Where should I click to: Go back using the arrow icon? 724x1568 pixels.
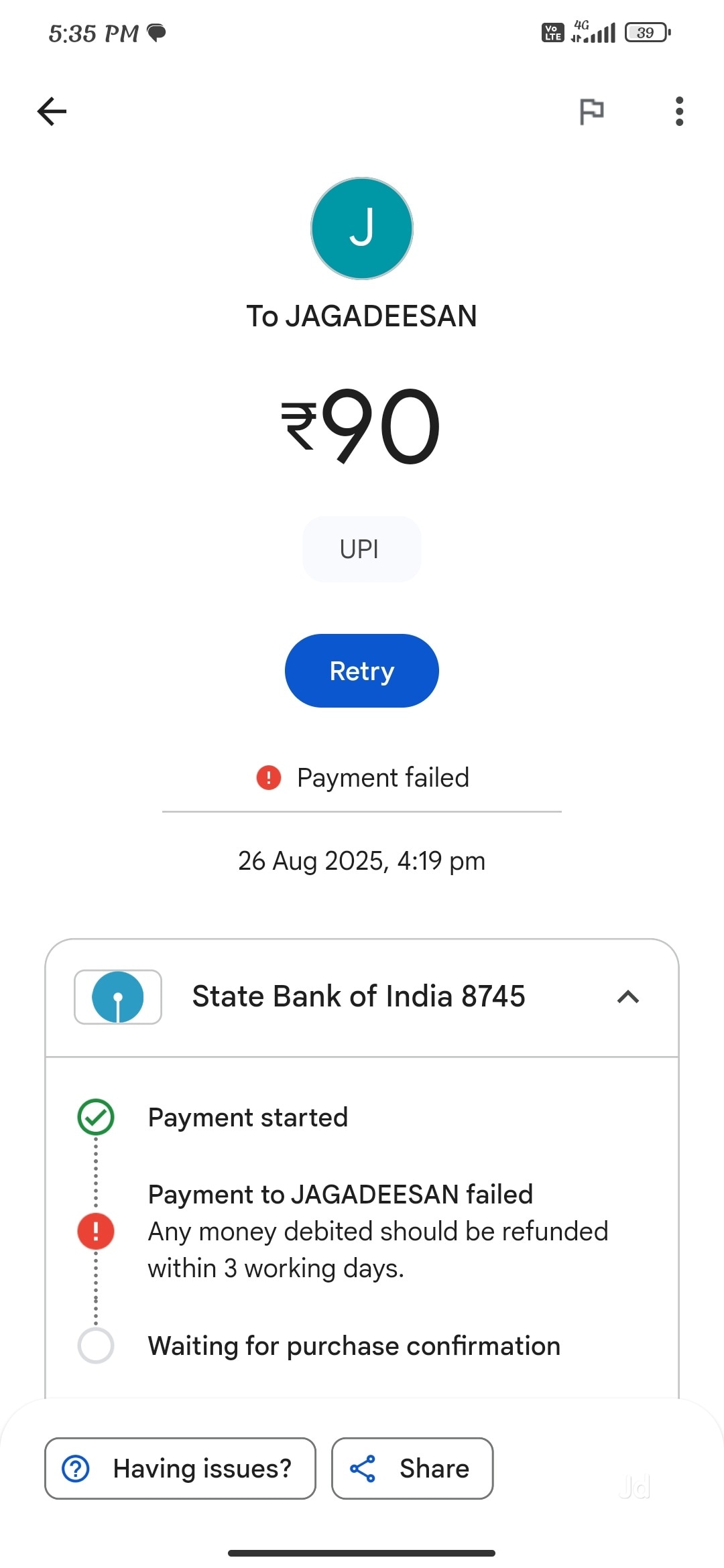pos(52,111)
